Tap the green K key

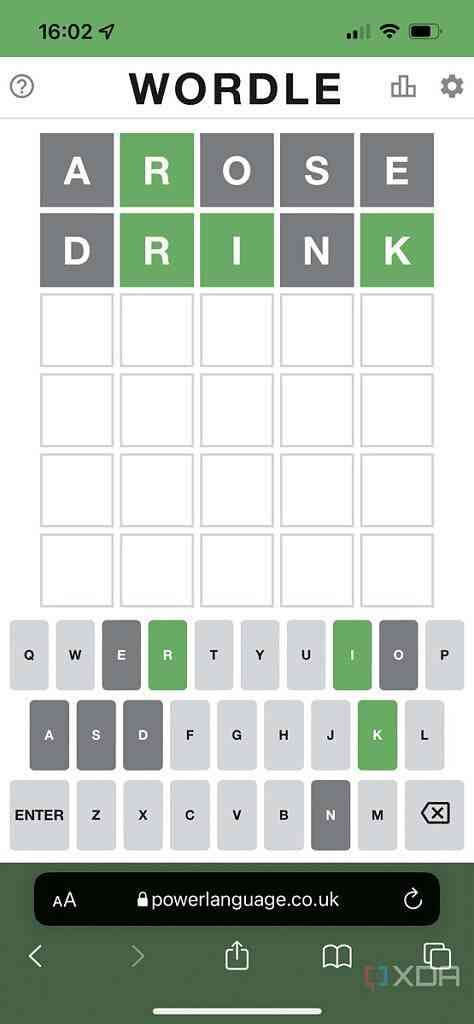click(x=377, y=735)
